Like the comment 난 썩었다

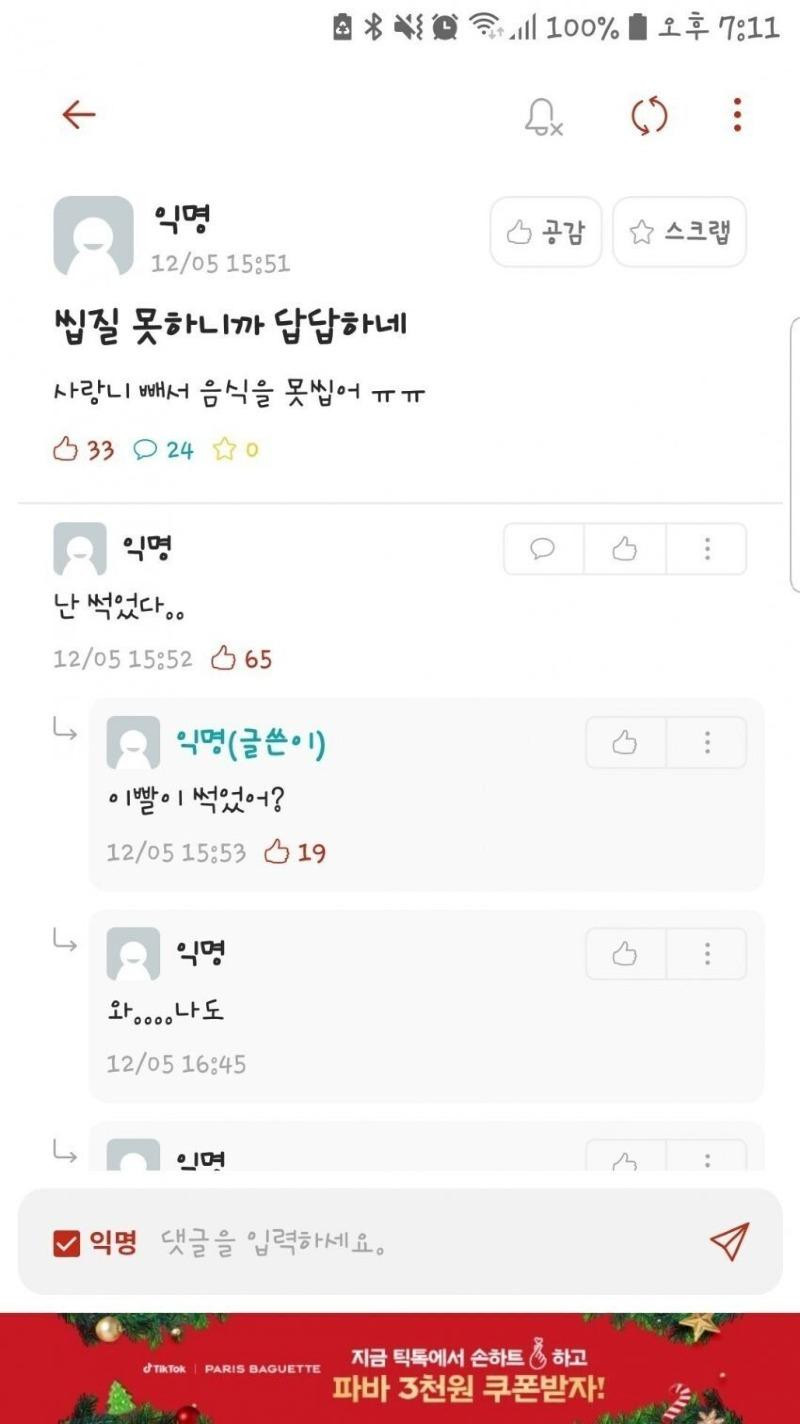[625, 548]
